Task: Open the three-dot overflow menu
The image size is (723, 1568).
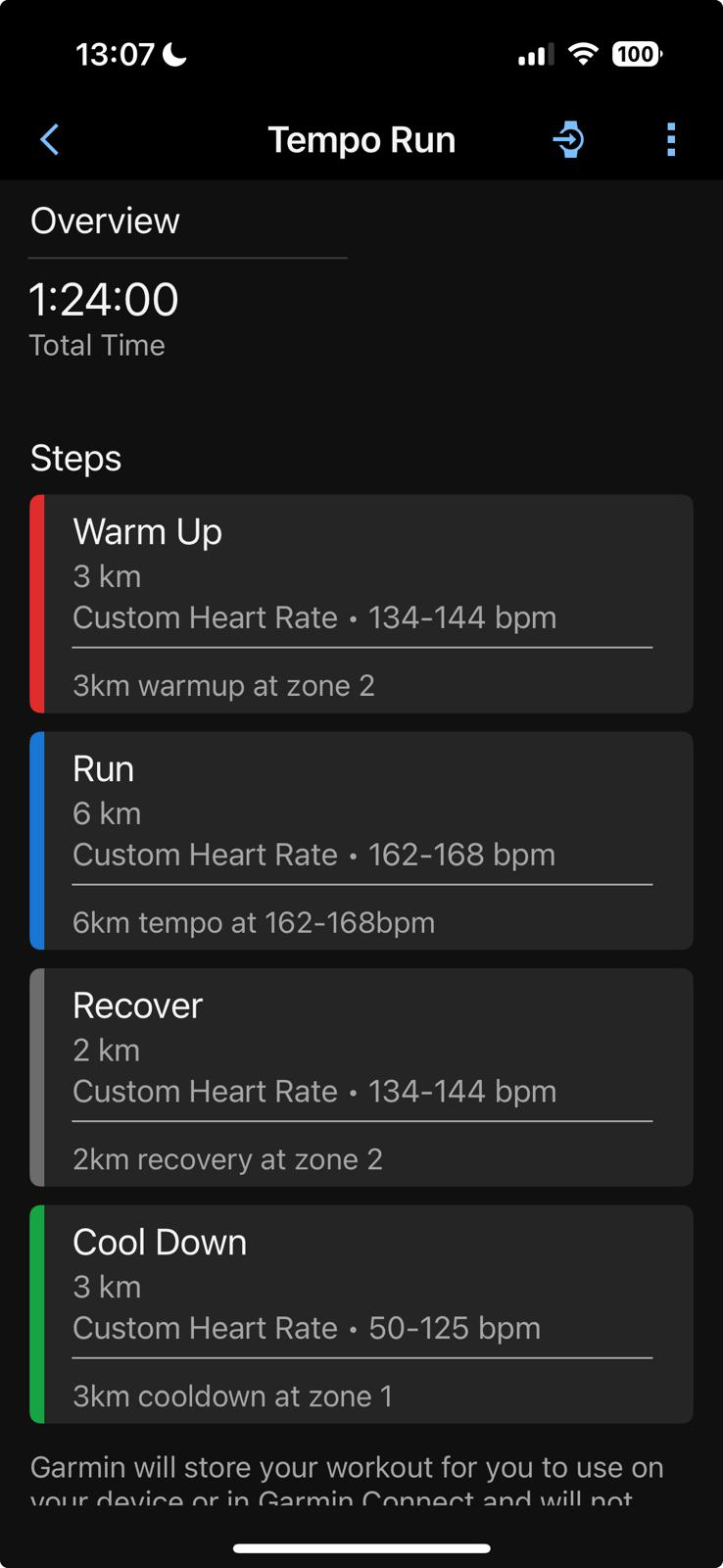Action: [x=671, y=139]
